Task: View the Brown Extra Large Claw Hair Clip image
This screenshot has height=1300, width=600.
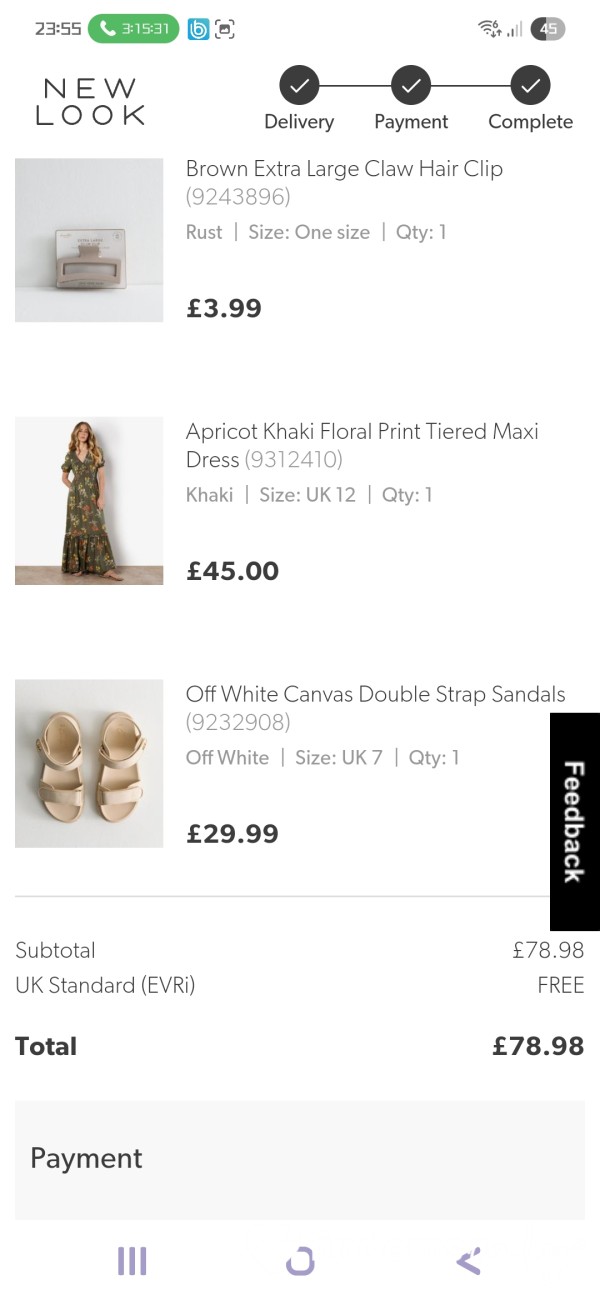Action: [x=89, y=239]
